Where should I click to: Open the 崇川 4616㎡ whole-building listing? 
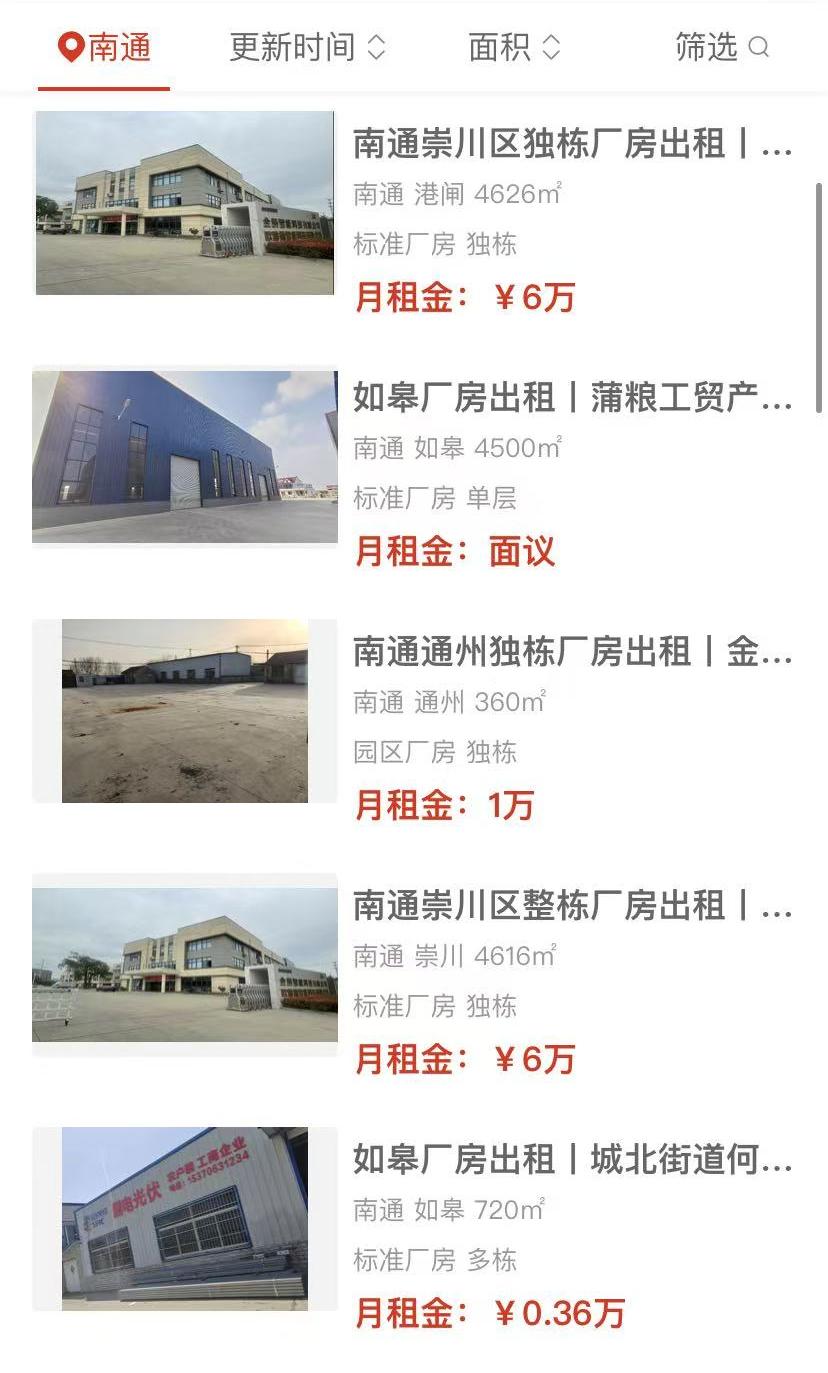[x=572, y=907]
